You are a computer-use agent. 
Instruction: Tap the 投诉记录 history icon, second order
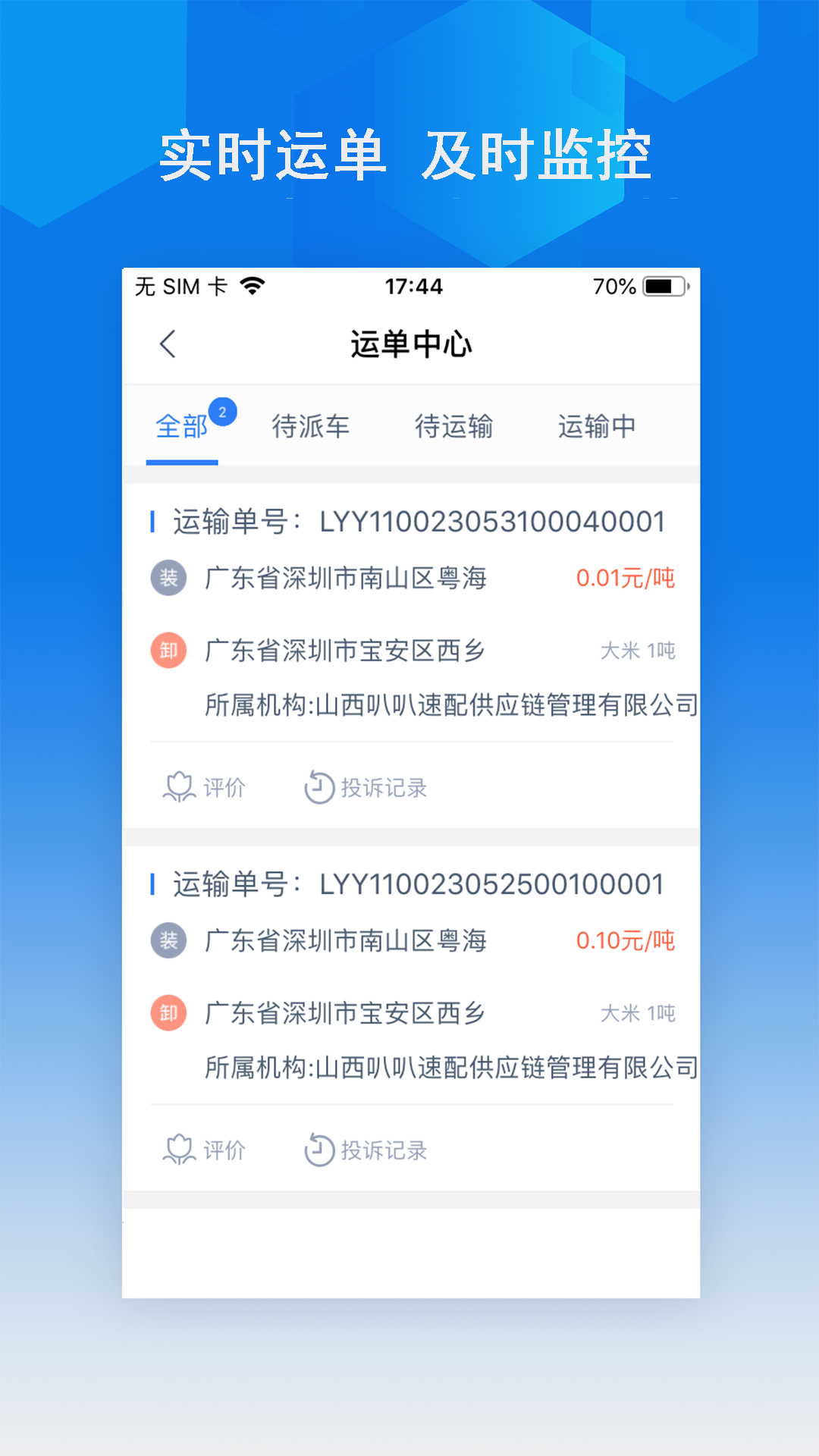click(x=318, y=1148)
